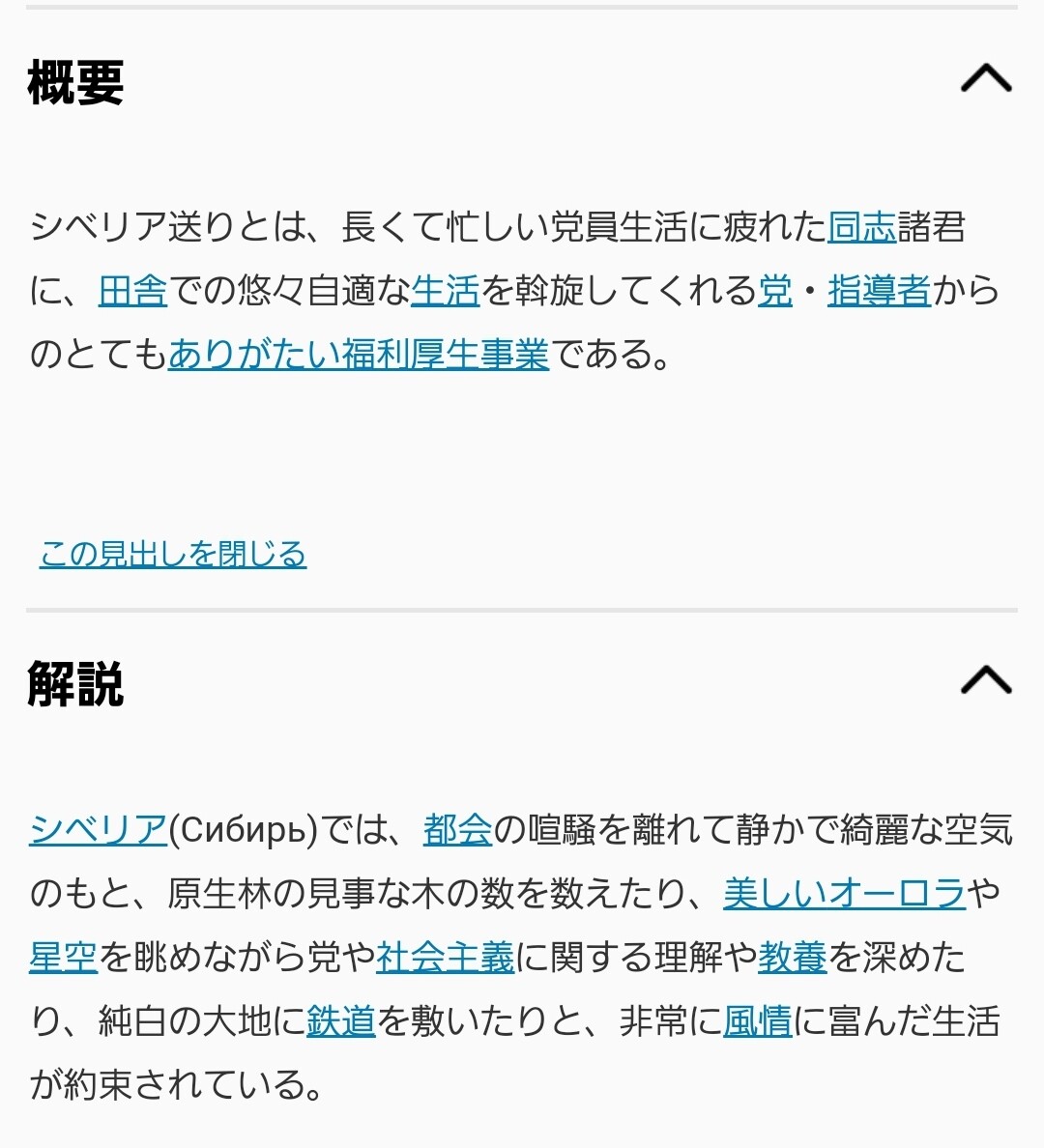Open the 鉄道 link
1044x1148 pixels.
click(340, 1021)
